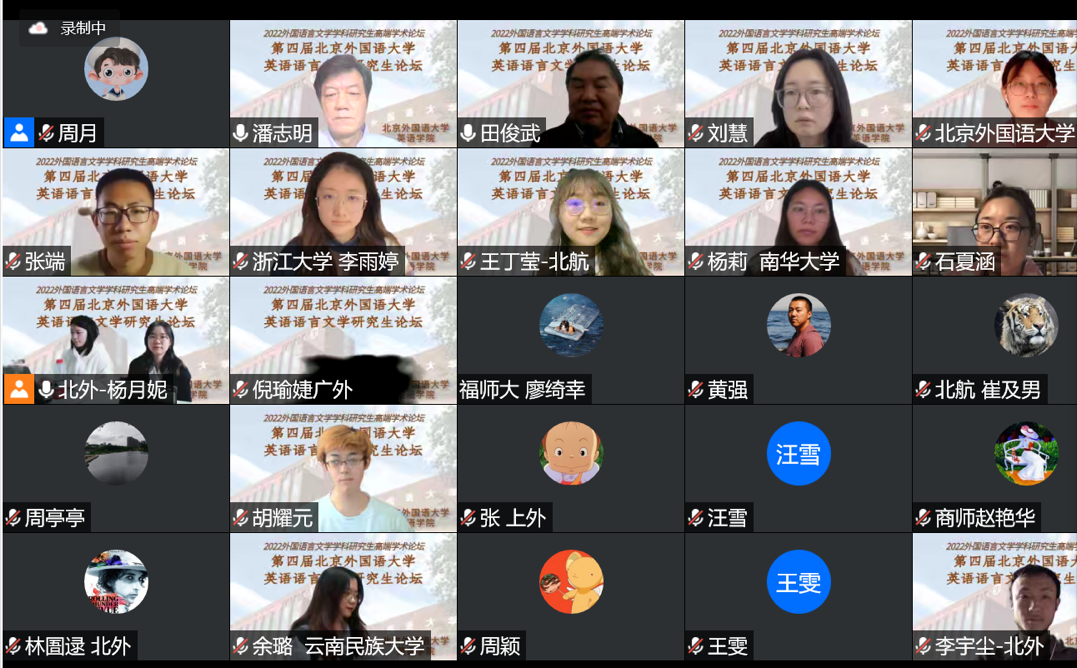Select 北外-杨月妮's video tile
Image resolution: width=1077 pixels, height=668 pixels.
116,340
